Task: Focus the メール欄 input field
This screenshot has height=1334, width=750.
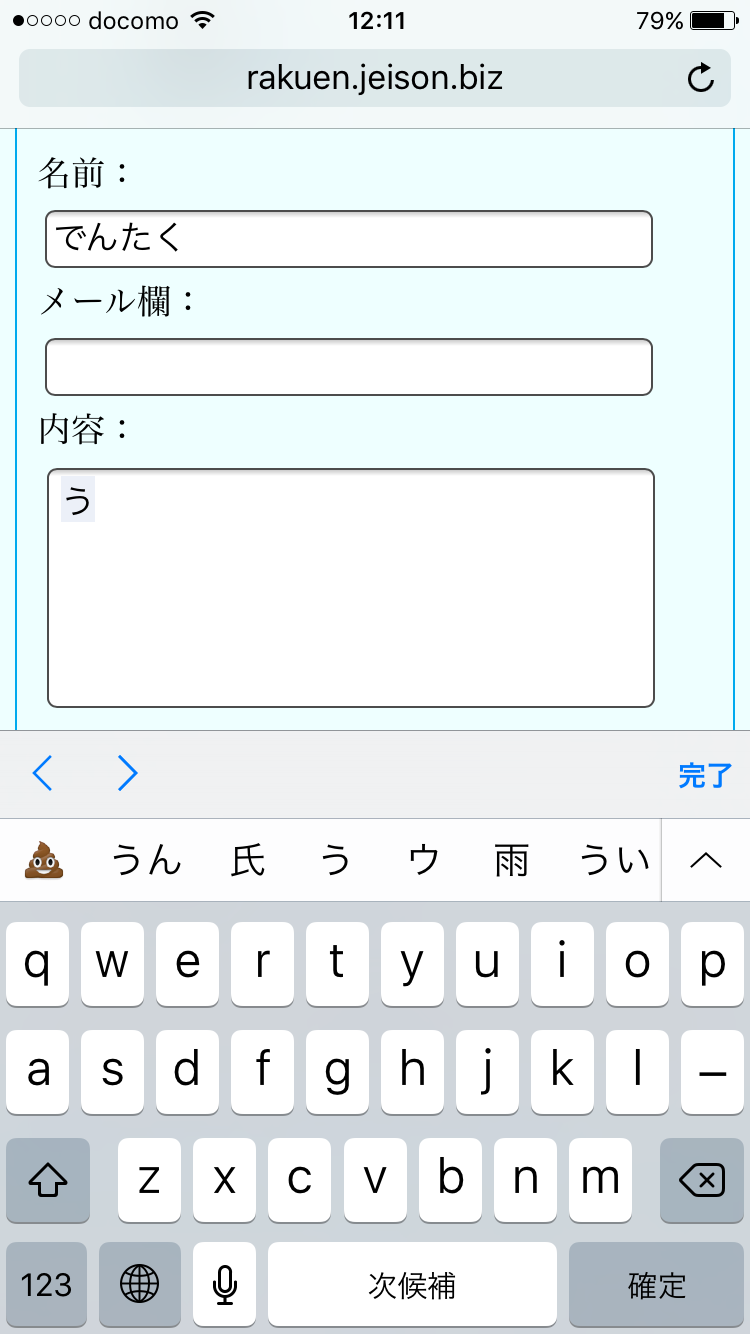Action: click(348, 367)
